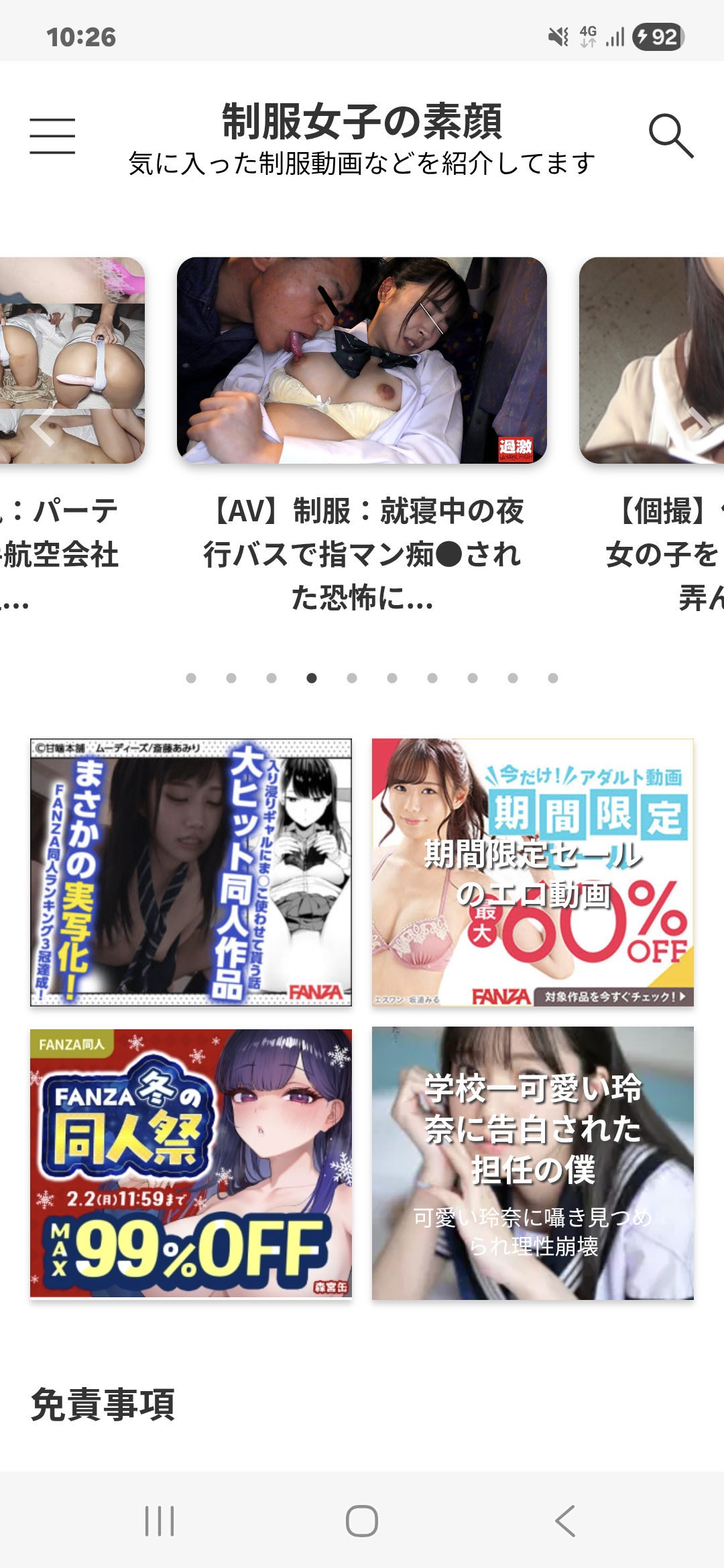Open the FANZA 冬の同人祭 99%OFF banner
The height and width of the screenshot is (1568, 724).
(x=191, y=1163)
